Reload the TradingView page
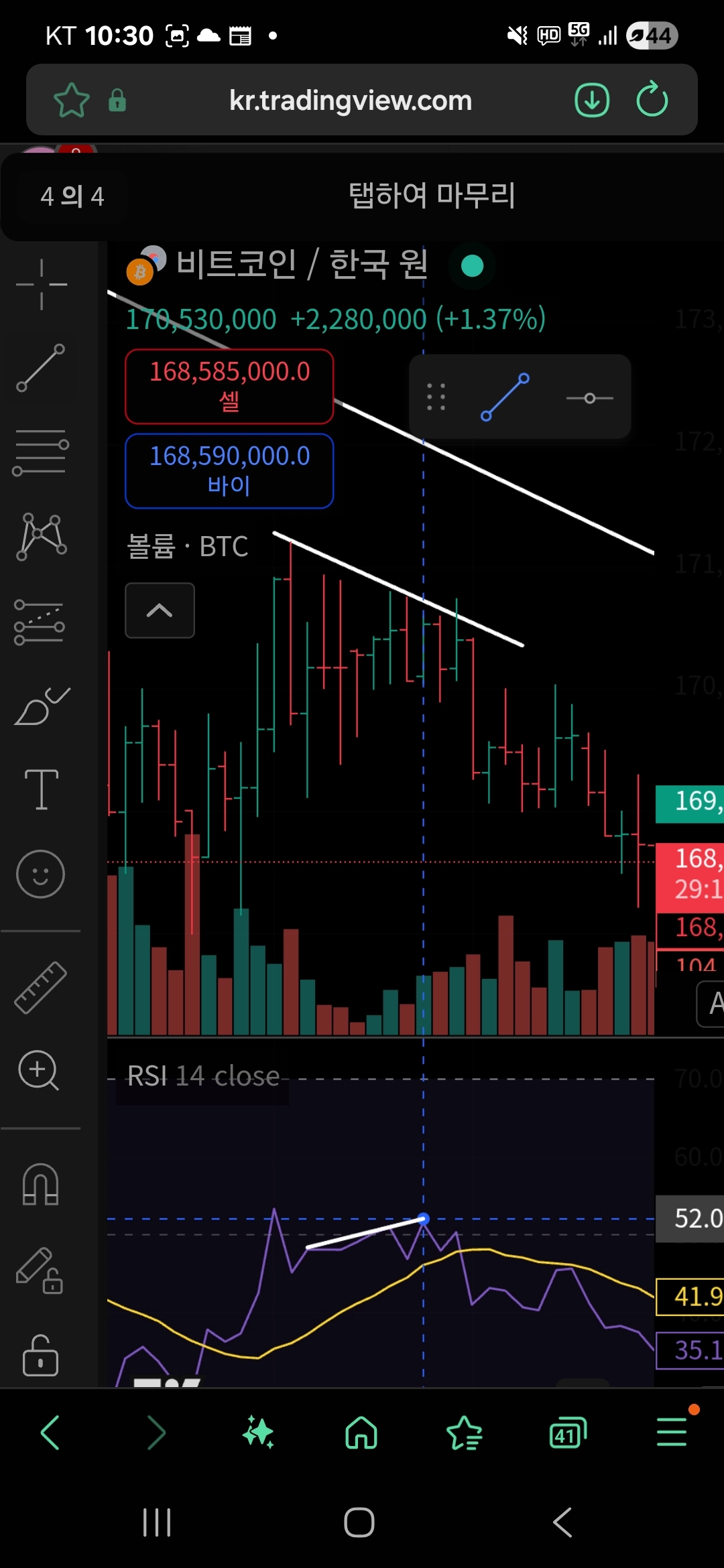This screenshot has height=1568, width=724. pos(652,101)
